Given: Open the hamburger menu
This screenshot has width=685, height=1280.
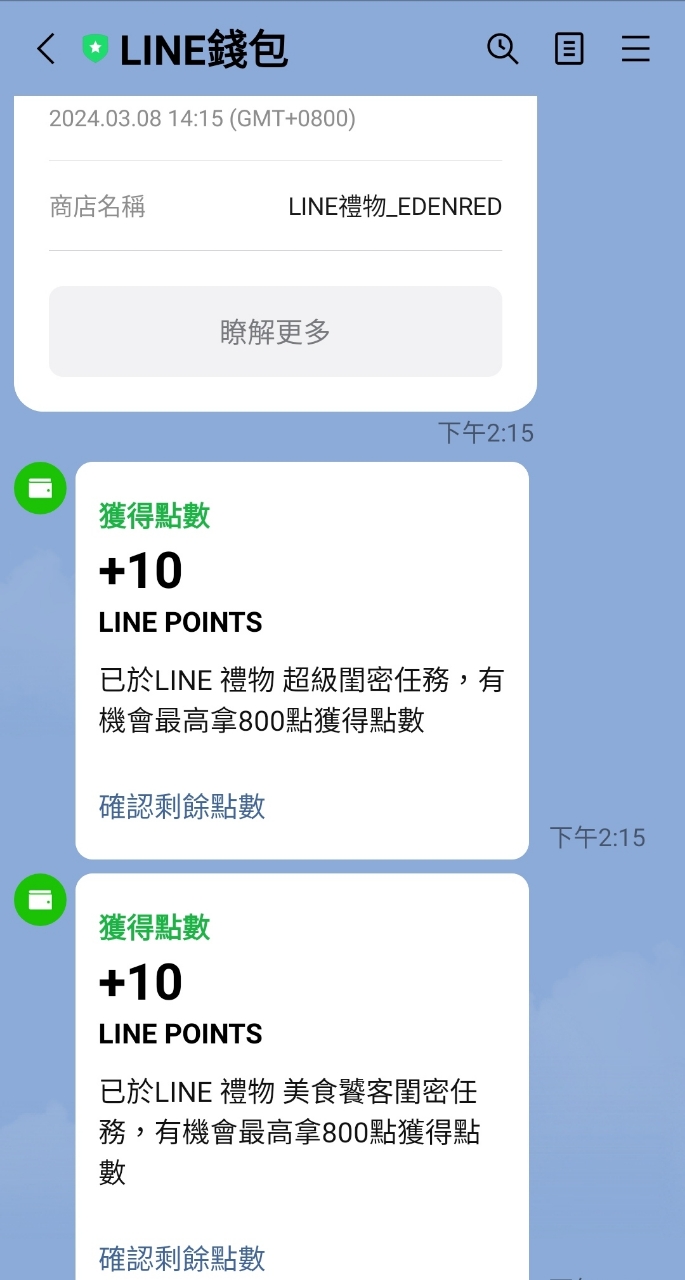Looking at the screenshot, I should (x=636, y=49).
